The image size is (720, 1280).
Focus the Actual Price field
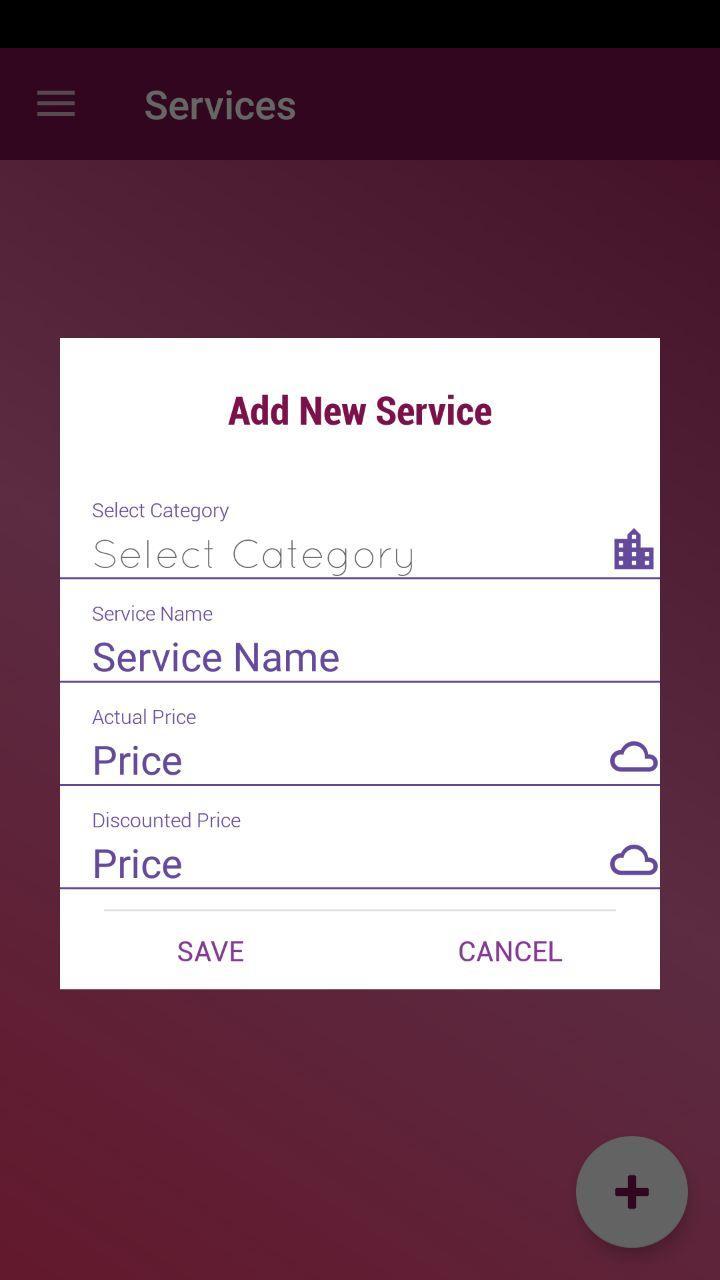click(340, 760)
